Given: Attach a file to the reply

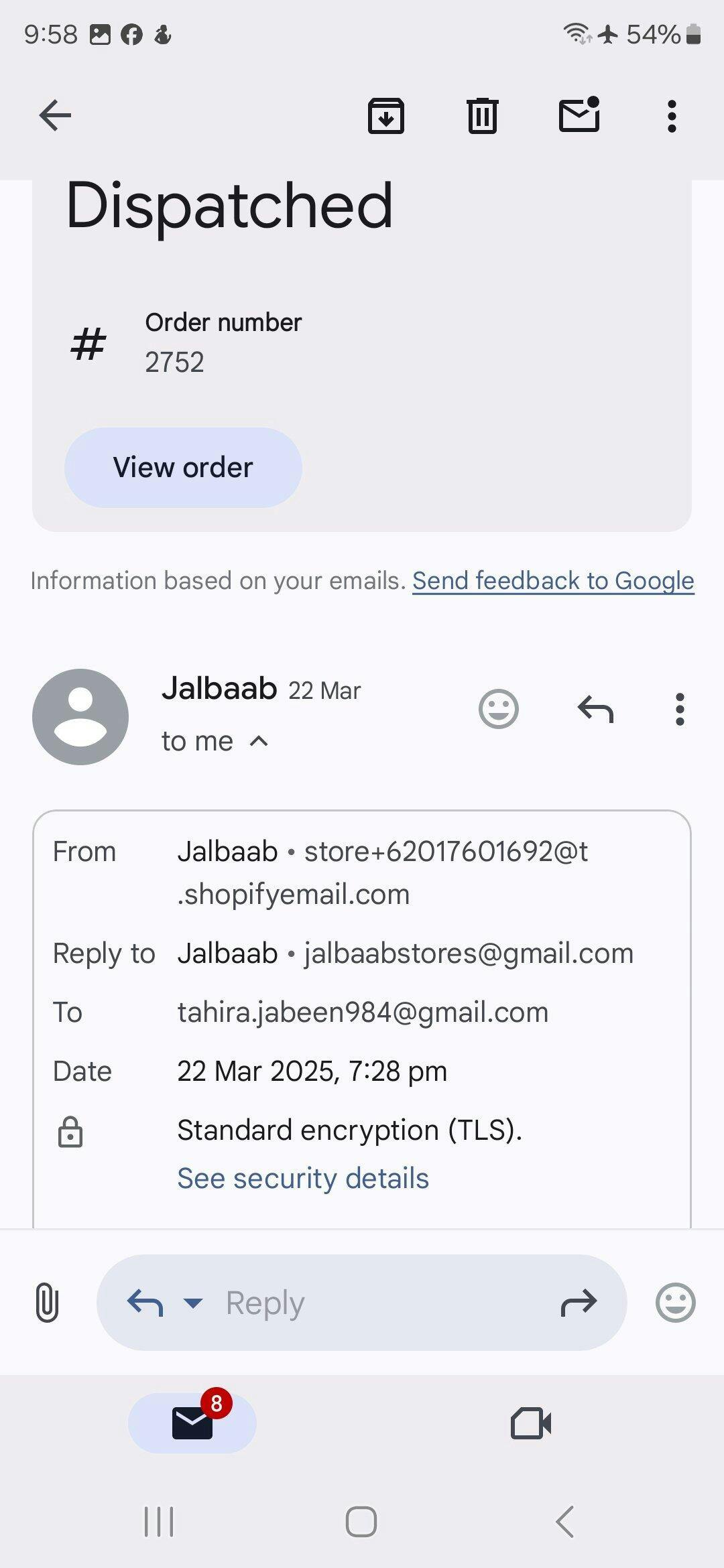Looking at the screenshot, I should pyautogui.click(x=47, y=1303).
